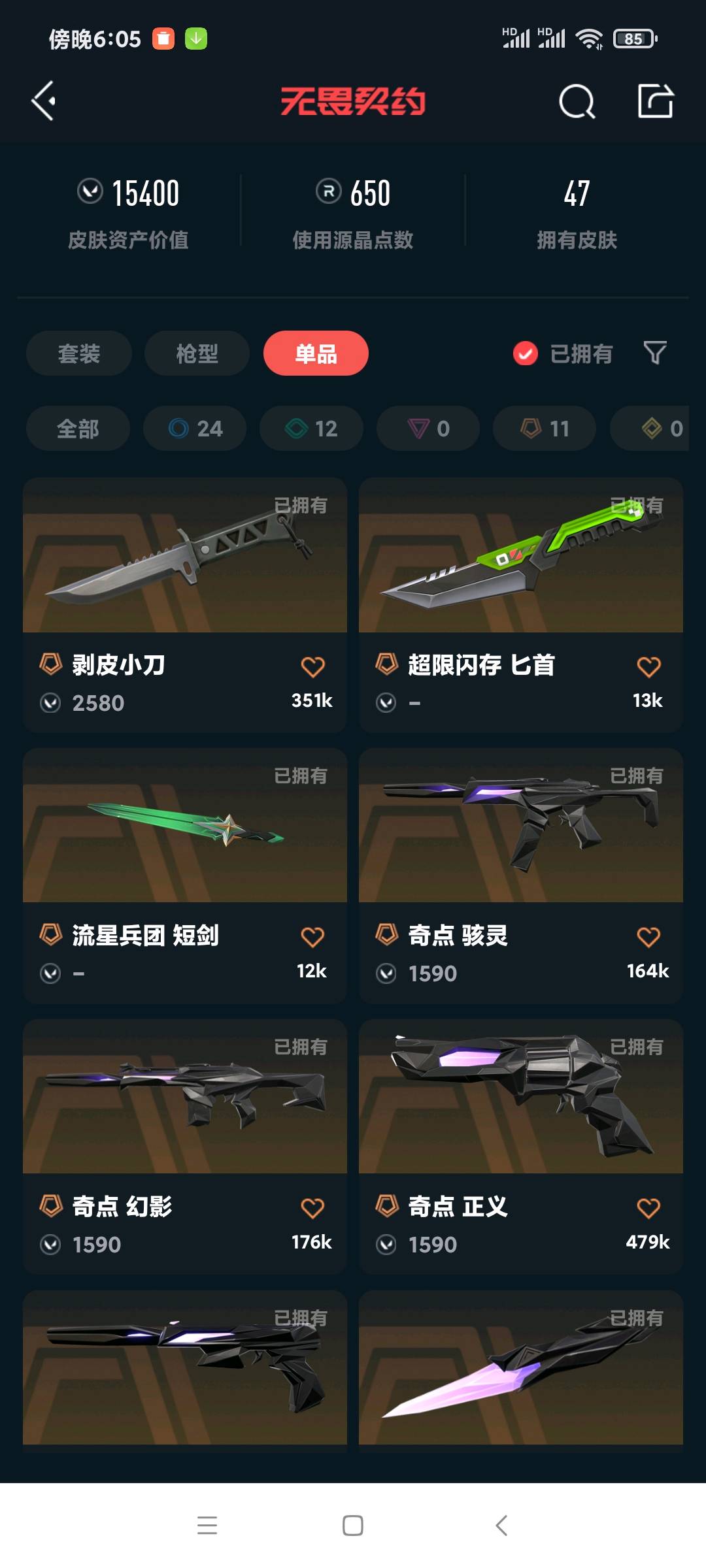Select the 单品 tab
This screenshot has height=1568, width=706.
[316, 353]
